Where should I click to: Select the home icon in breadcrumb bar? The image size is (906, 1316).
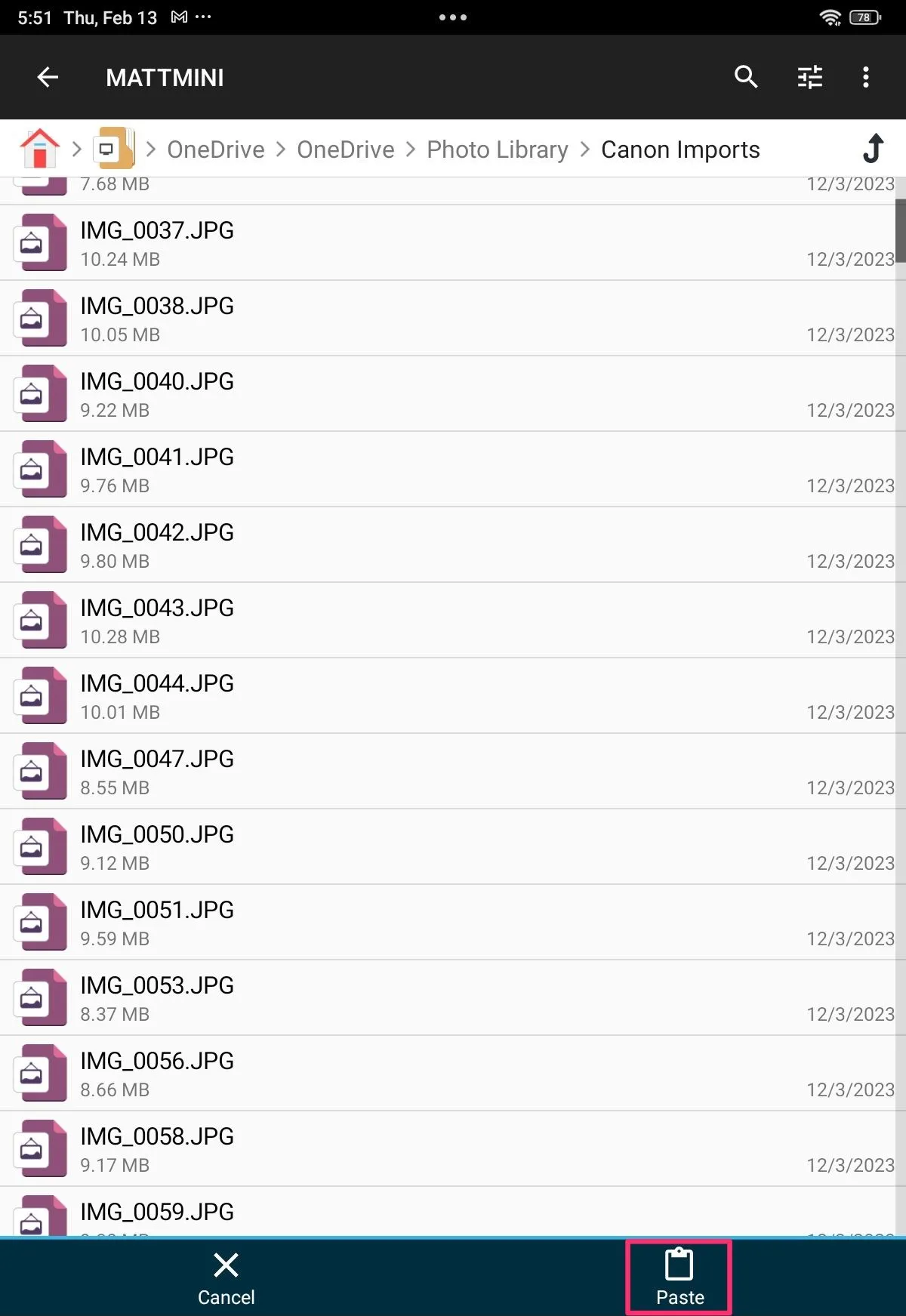click(39, 149)
